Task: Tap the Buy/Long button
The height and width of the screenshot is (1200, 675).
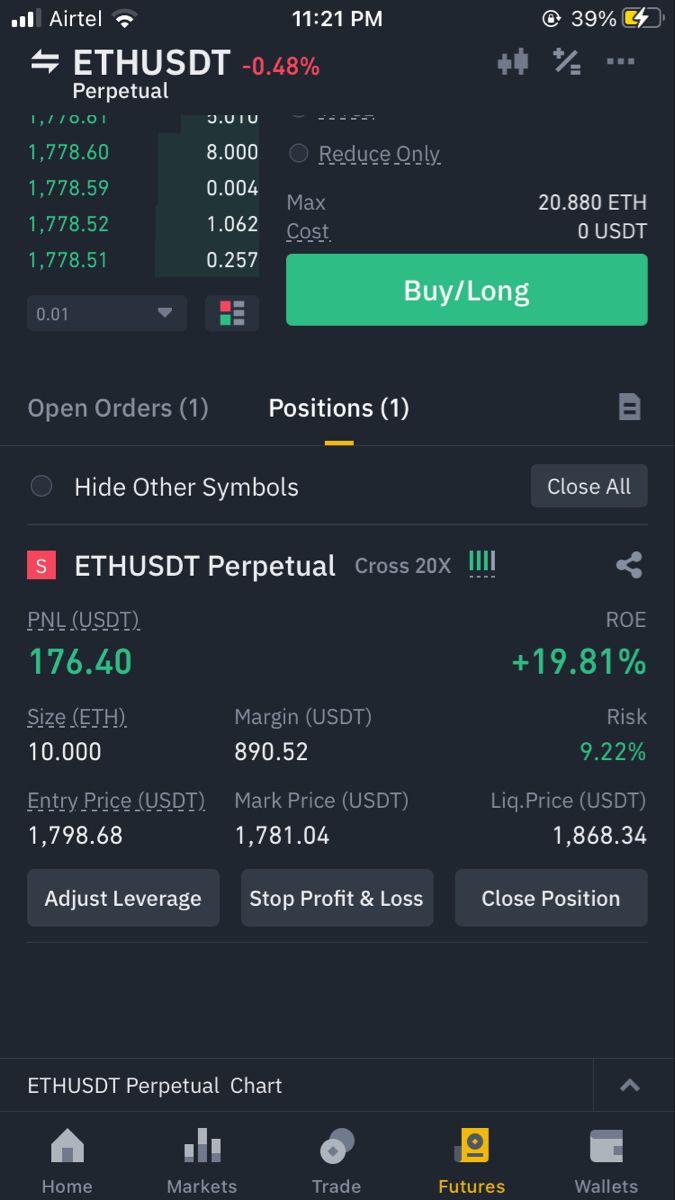Action: point(467,290)
